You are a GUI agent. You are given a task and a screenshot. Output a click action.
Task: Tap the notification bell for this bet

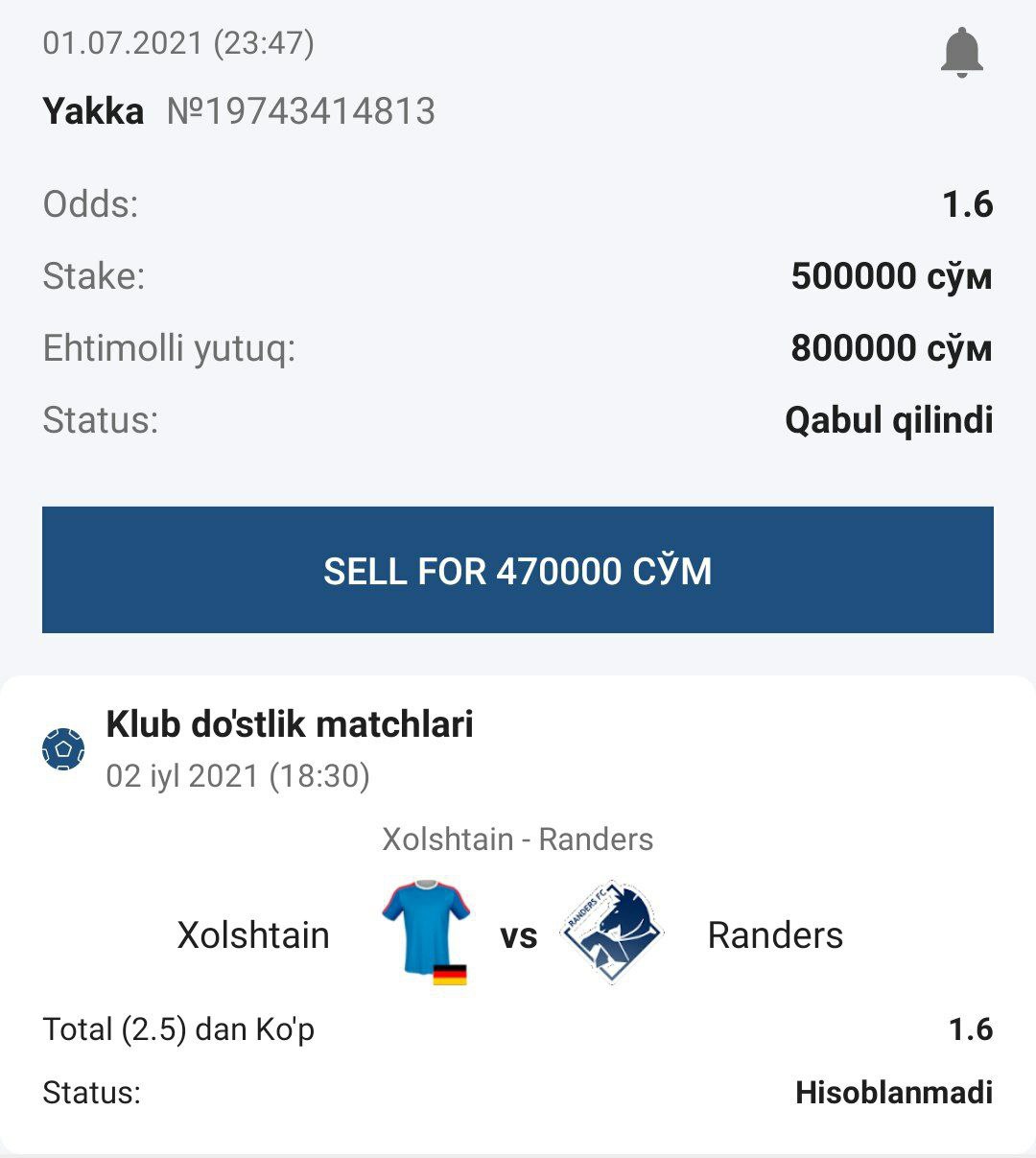tap(961, 52)
